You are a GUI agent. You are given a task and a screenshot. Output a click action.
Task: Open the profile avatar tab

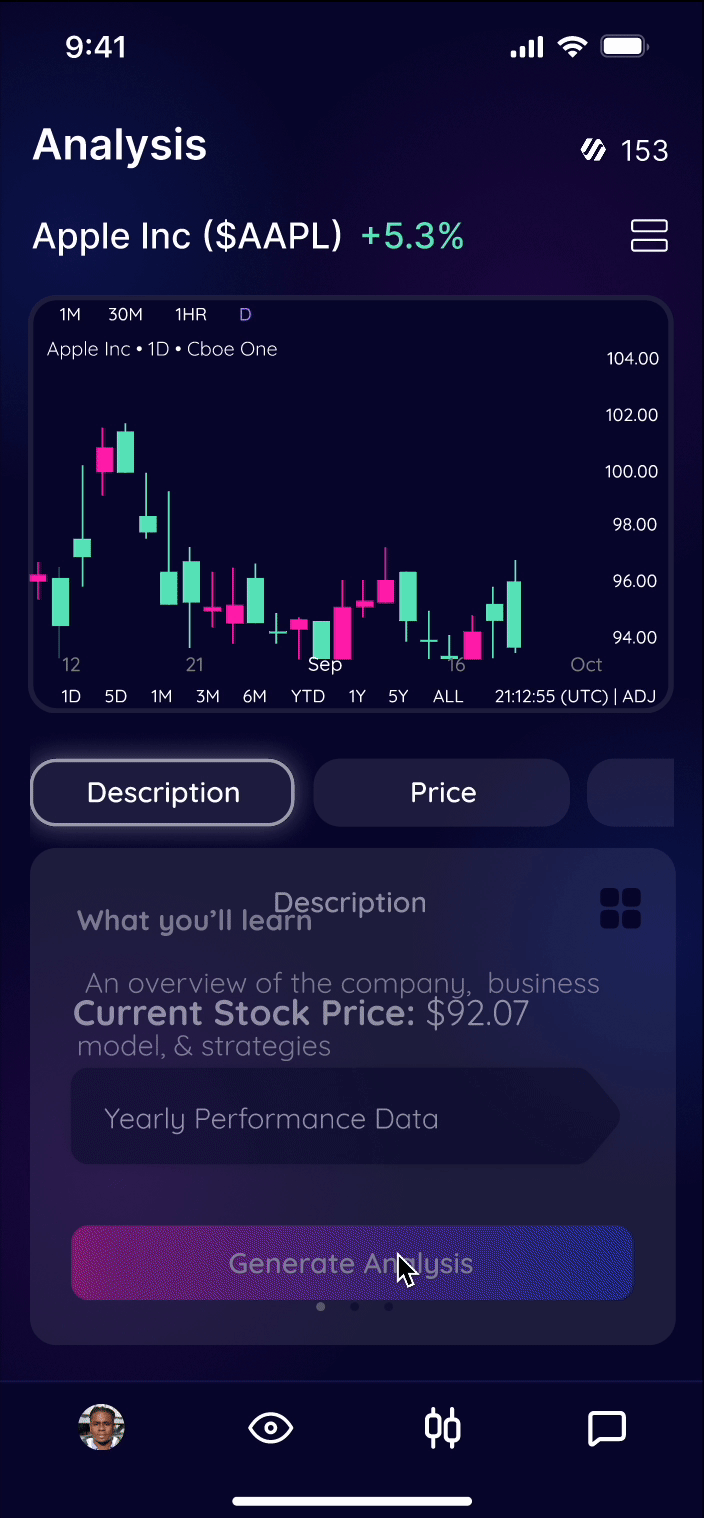[x=101, y=1427]
